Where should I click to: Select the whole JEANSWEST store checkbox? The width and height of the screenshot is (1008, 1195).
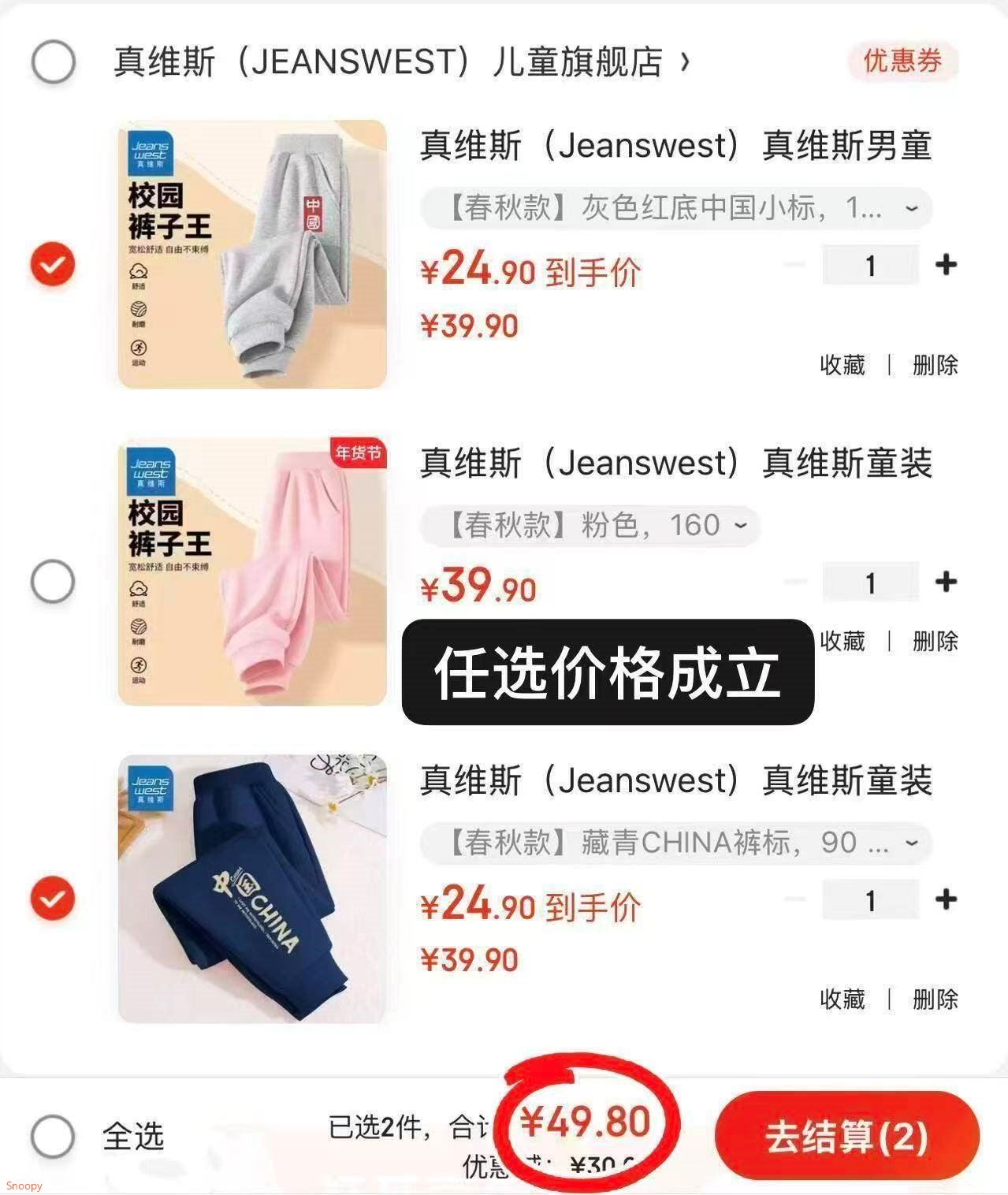click(x=53, y=61)
